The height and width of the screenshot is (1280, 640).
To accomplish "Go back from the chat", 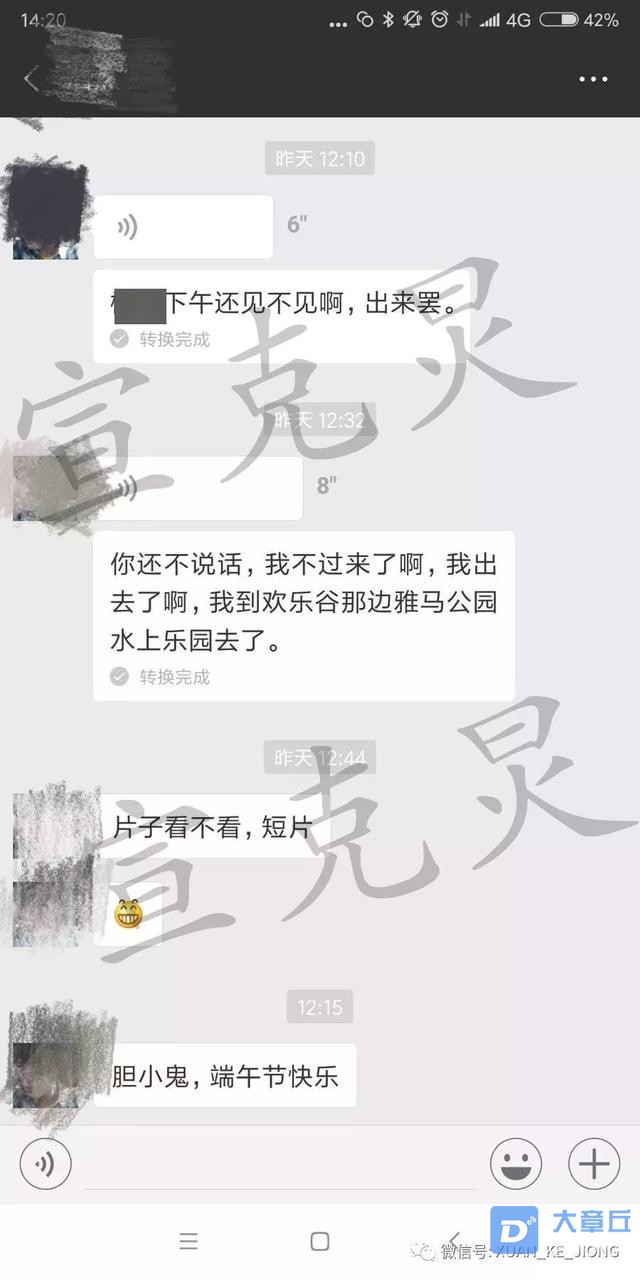I will pyautogui.click(x=31, y=78).
